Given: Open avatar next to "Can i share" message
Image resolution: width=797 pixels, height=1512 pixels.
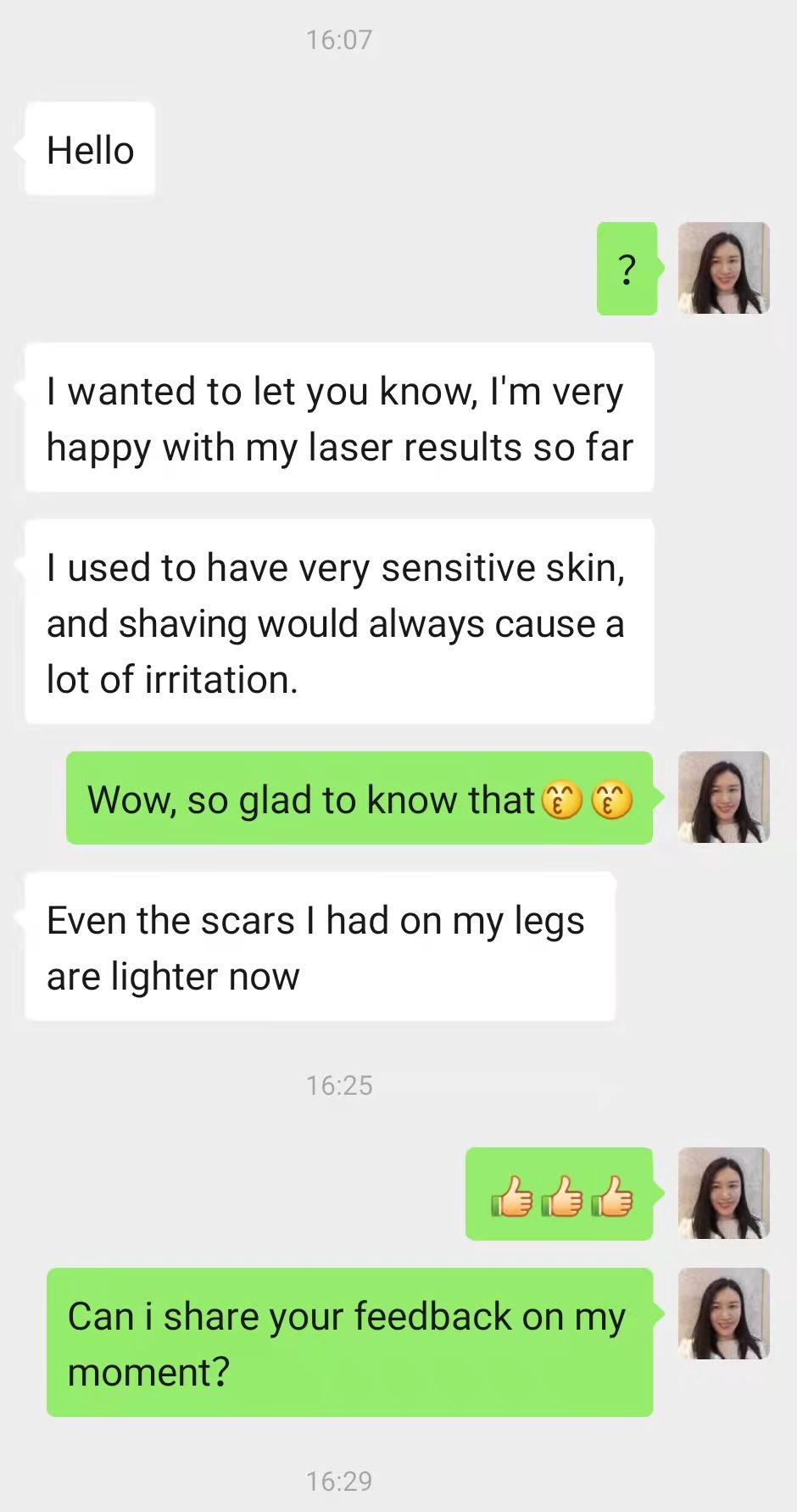Looking at the screenshot, I should coord(723,1314).
